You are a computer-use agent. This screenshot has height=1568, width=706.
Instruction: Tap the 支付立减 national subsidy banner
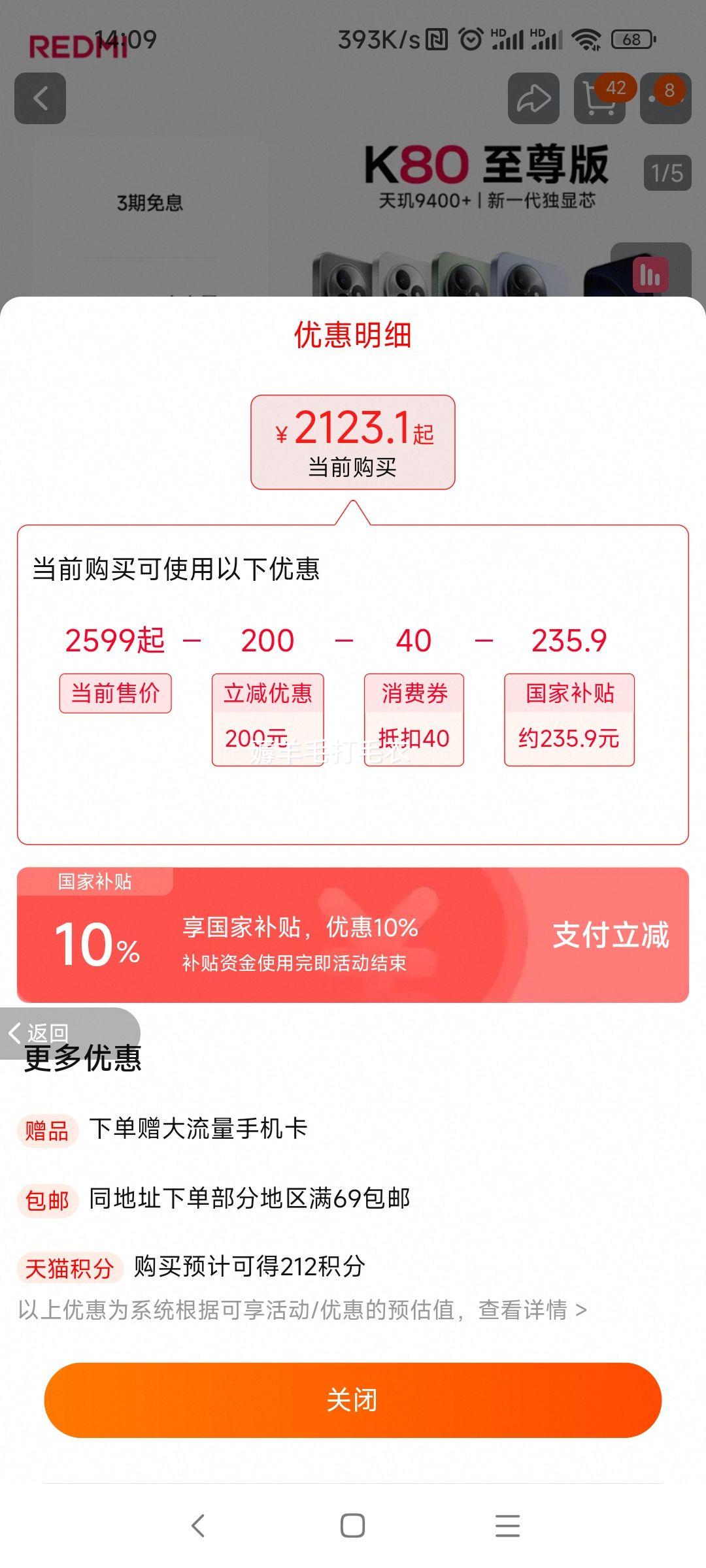click(610, 935)
